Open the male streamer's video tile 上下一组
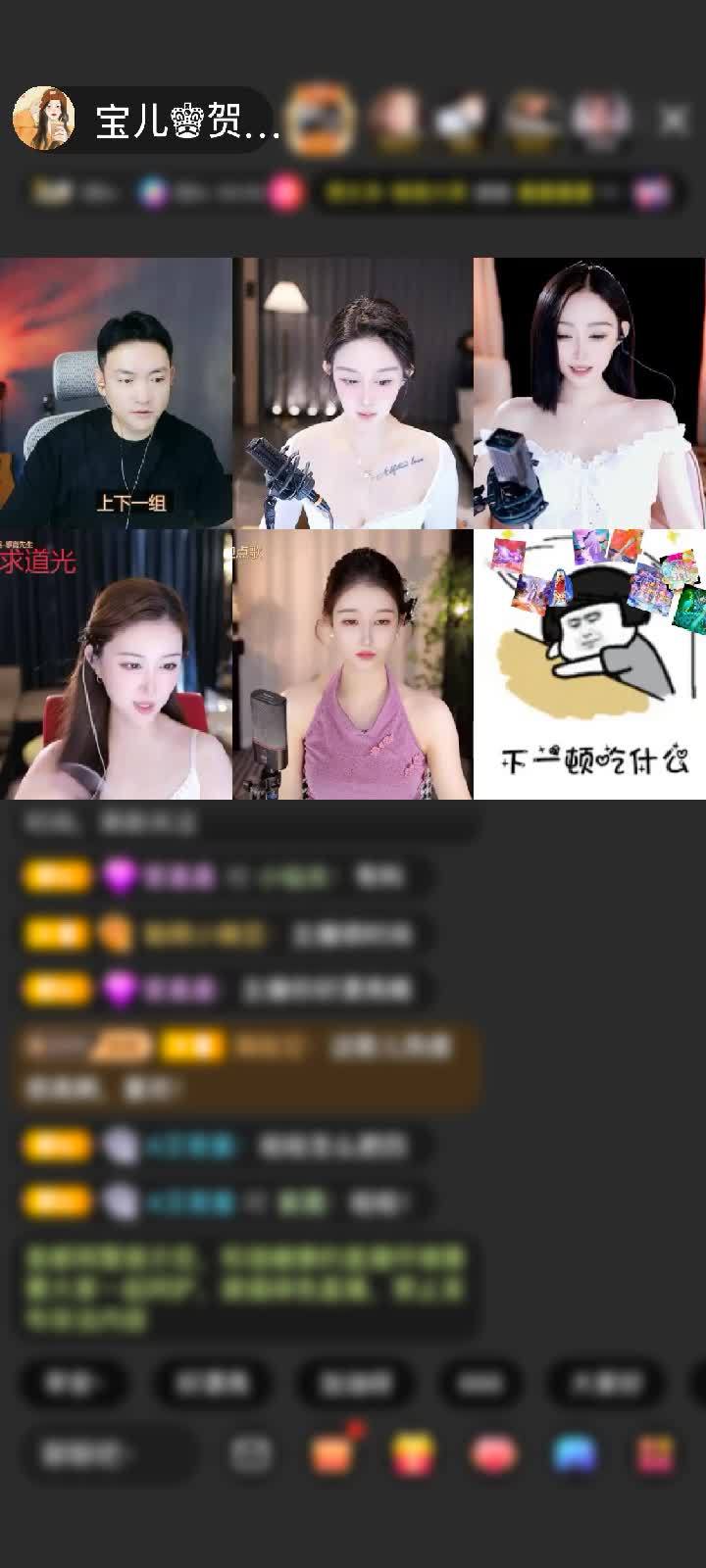This screenshot has height=1568, width=706. tap(116, 393)
